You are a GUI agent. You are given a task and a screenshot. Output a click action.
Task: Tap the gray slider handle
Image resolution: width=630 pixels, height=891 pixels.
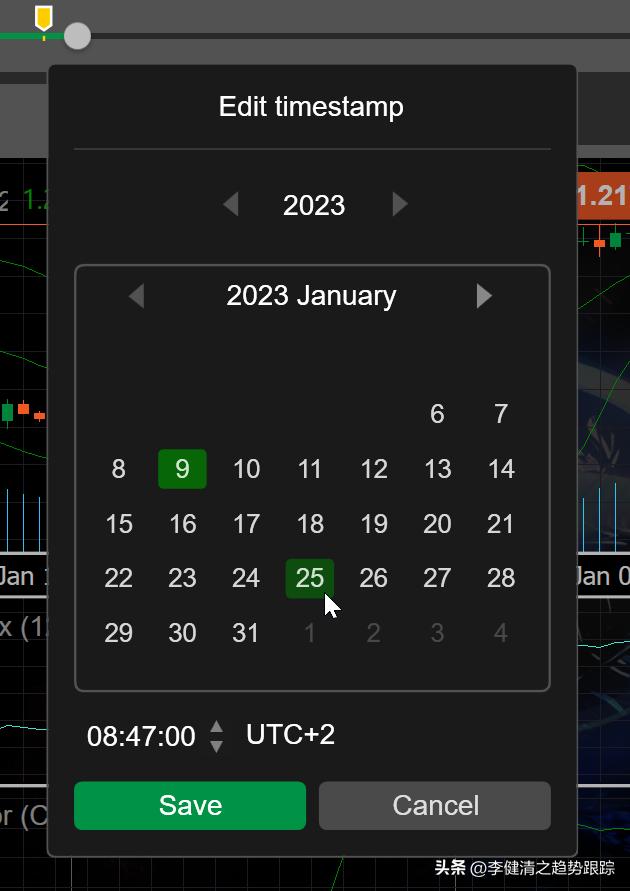pos(77,37)
